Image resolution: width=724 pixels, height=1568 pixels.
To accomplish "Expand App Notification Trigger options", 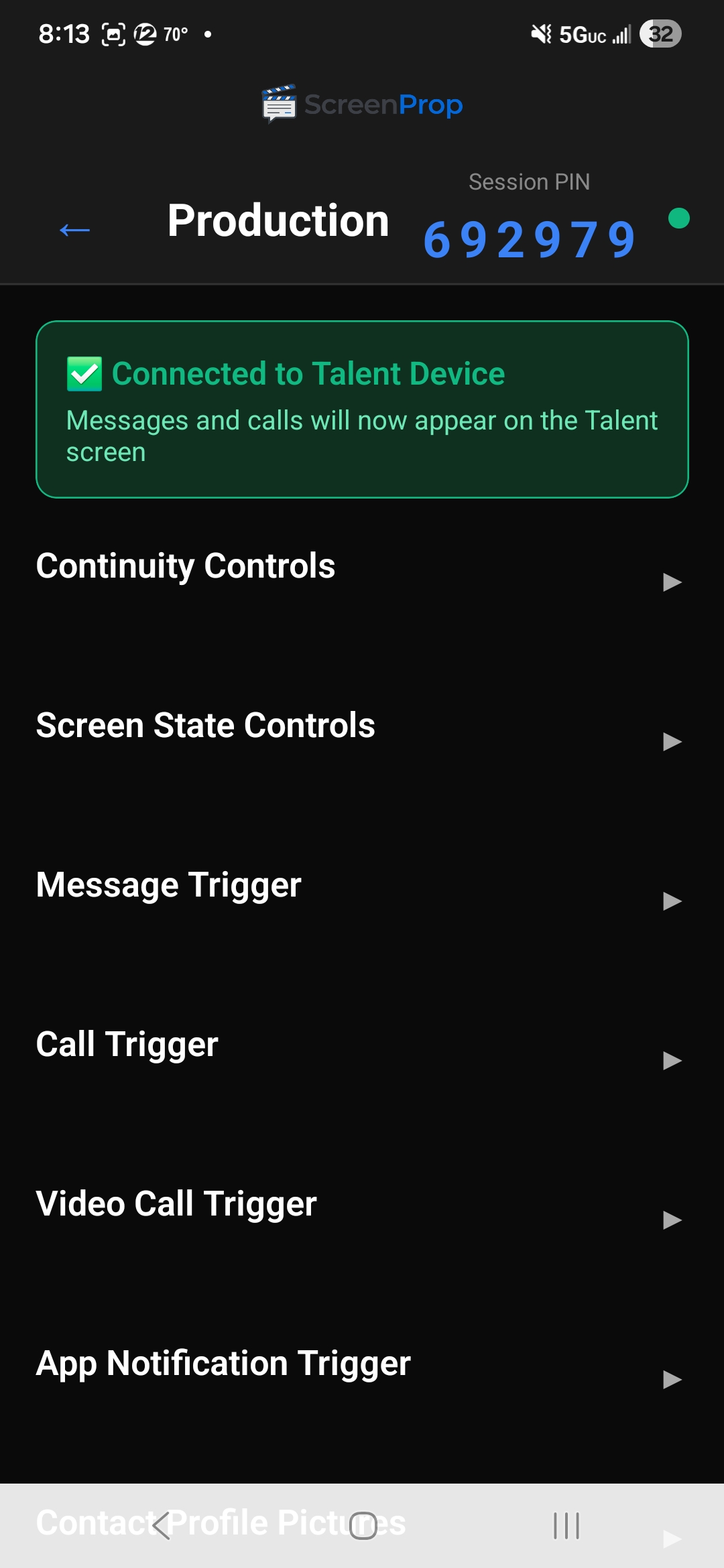I will point(671,1379).
